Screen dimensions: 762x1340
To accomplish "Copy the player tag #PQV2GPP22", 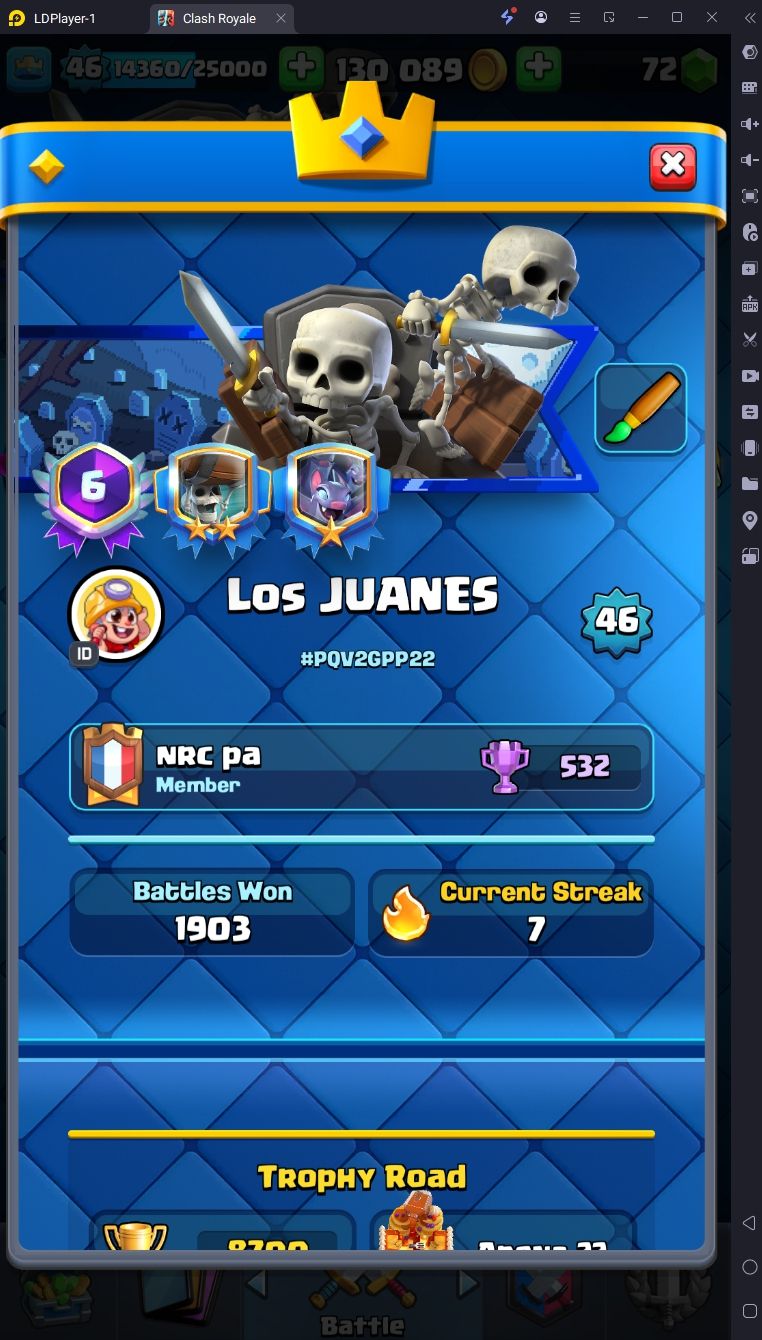I will click(x=367, y=659).
